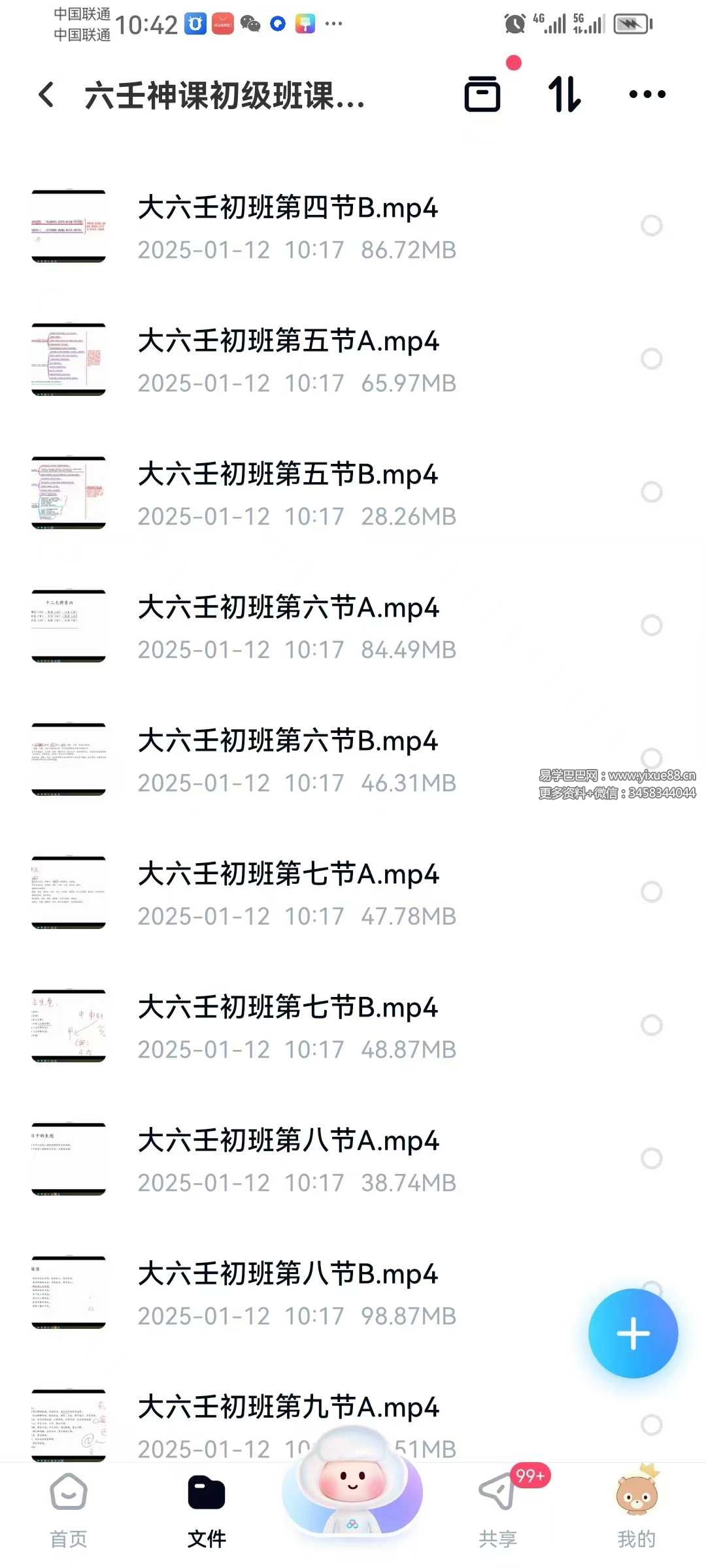This screenshot has width=706, height=1568.
Task: Open 大六壬初班第九节A.mp4
Action: click(288, 1408)
